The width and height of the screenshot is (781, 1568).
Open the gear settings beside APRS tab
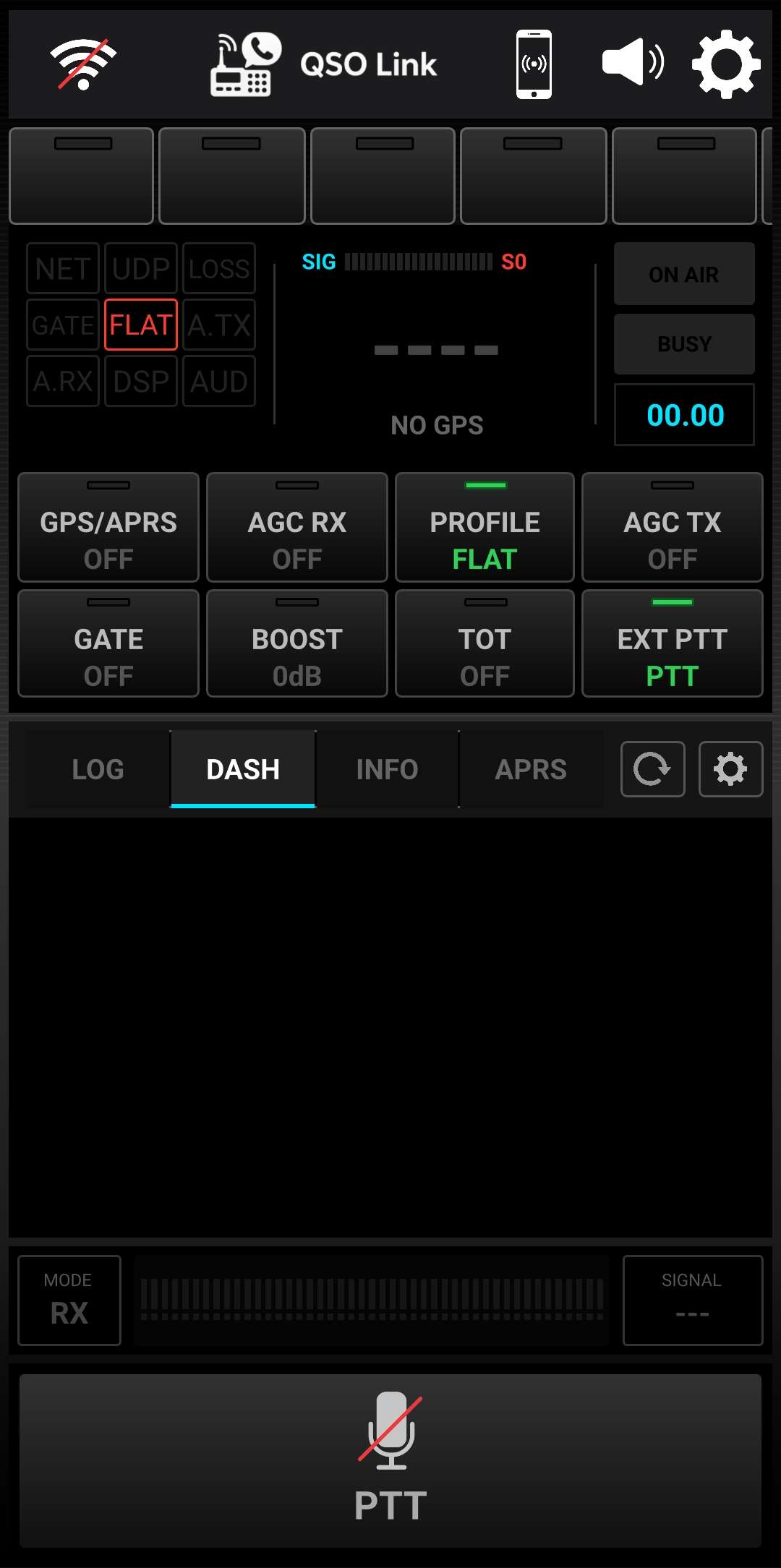(x=730, y=769)
